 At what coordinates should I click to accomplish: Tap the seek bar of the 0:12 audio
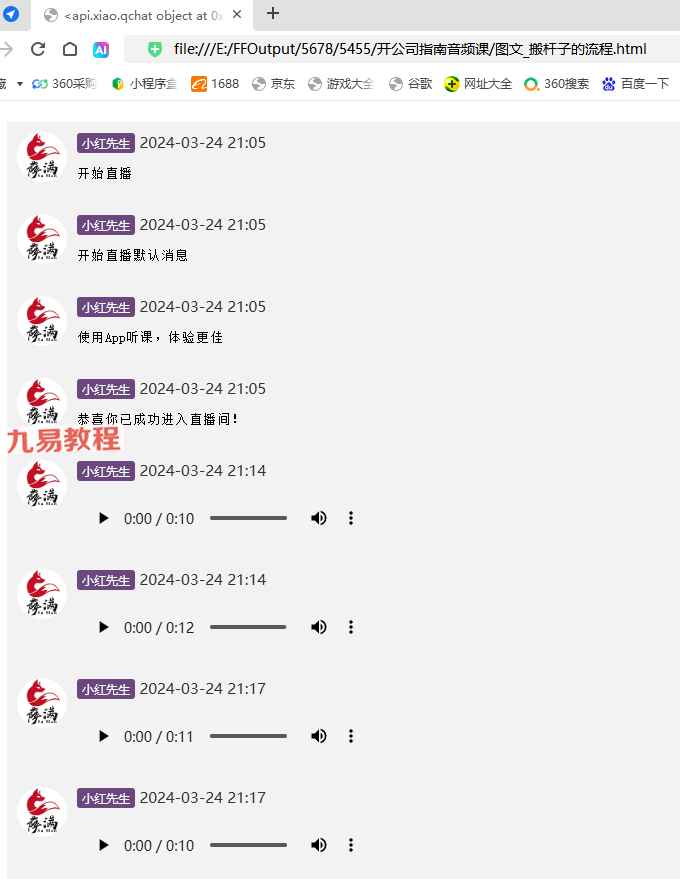[248, 627]
